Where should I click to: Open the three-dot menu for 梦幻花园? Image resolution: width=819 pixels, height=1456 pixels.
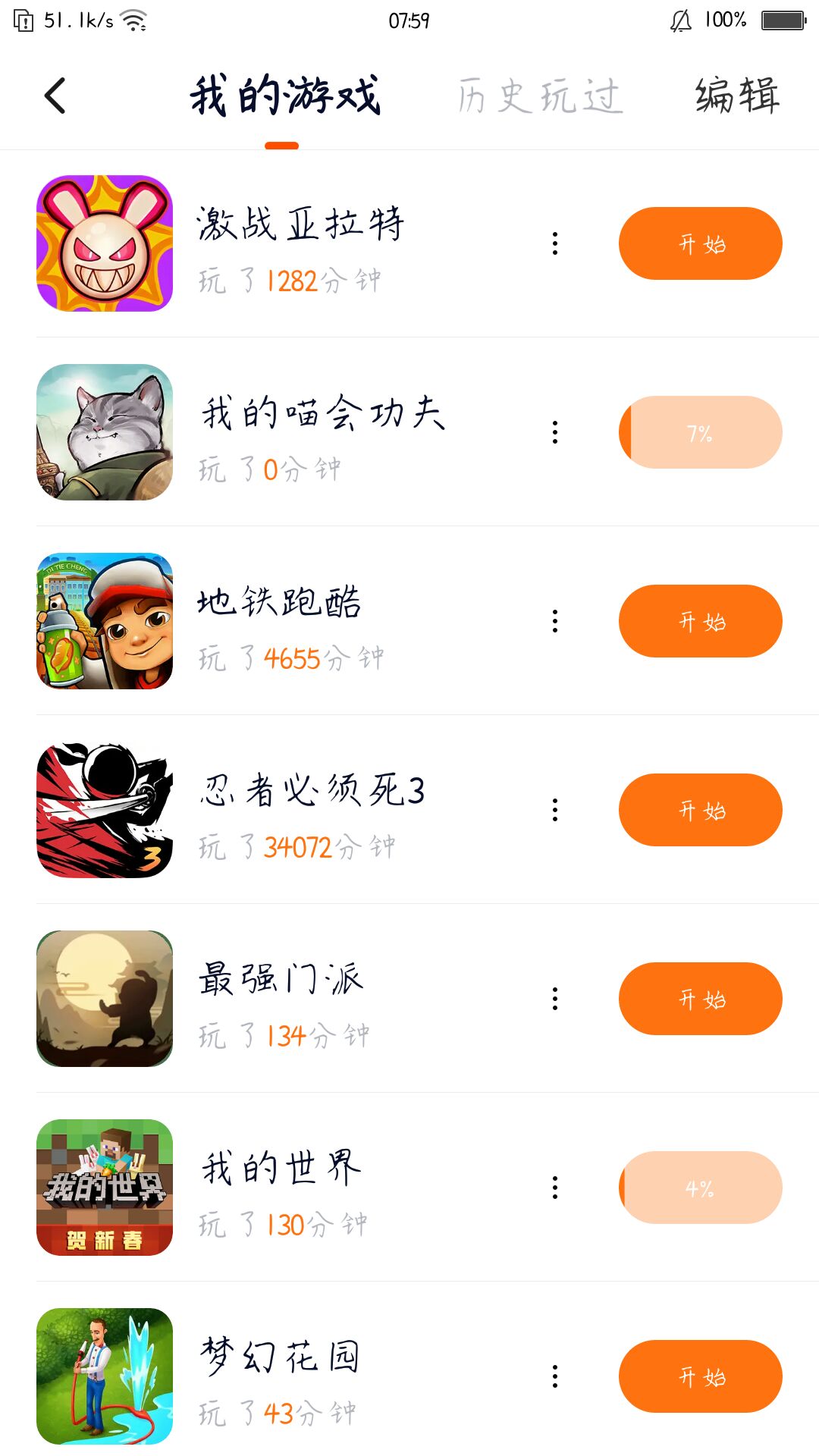(555, 1376)
